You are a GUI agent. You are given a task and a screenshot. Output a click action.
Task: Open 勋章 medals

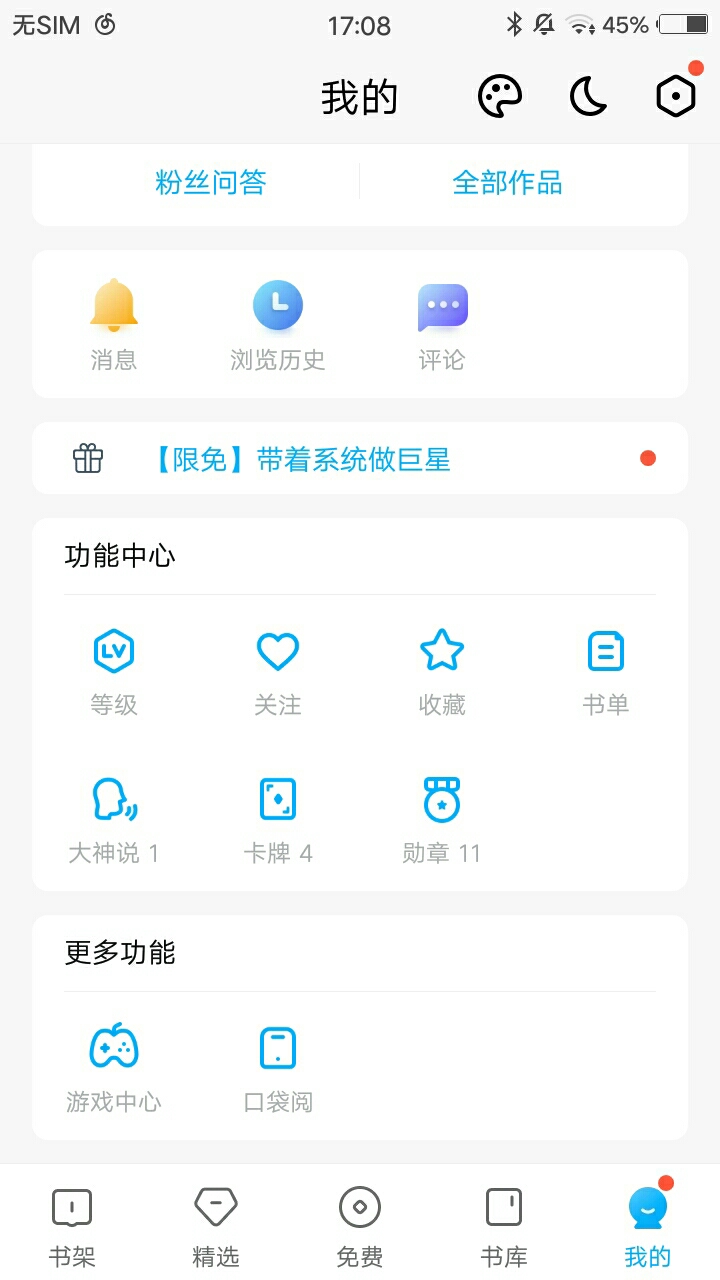(442, 821)
